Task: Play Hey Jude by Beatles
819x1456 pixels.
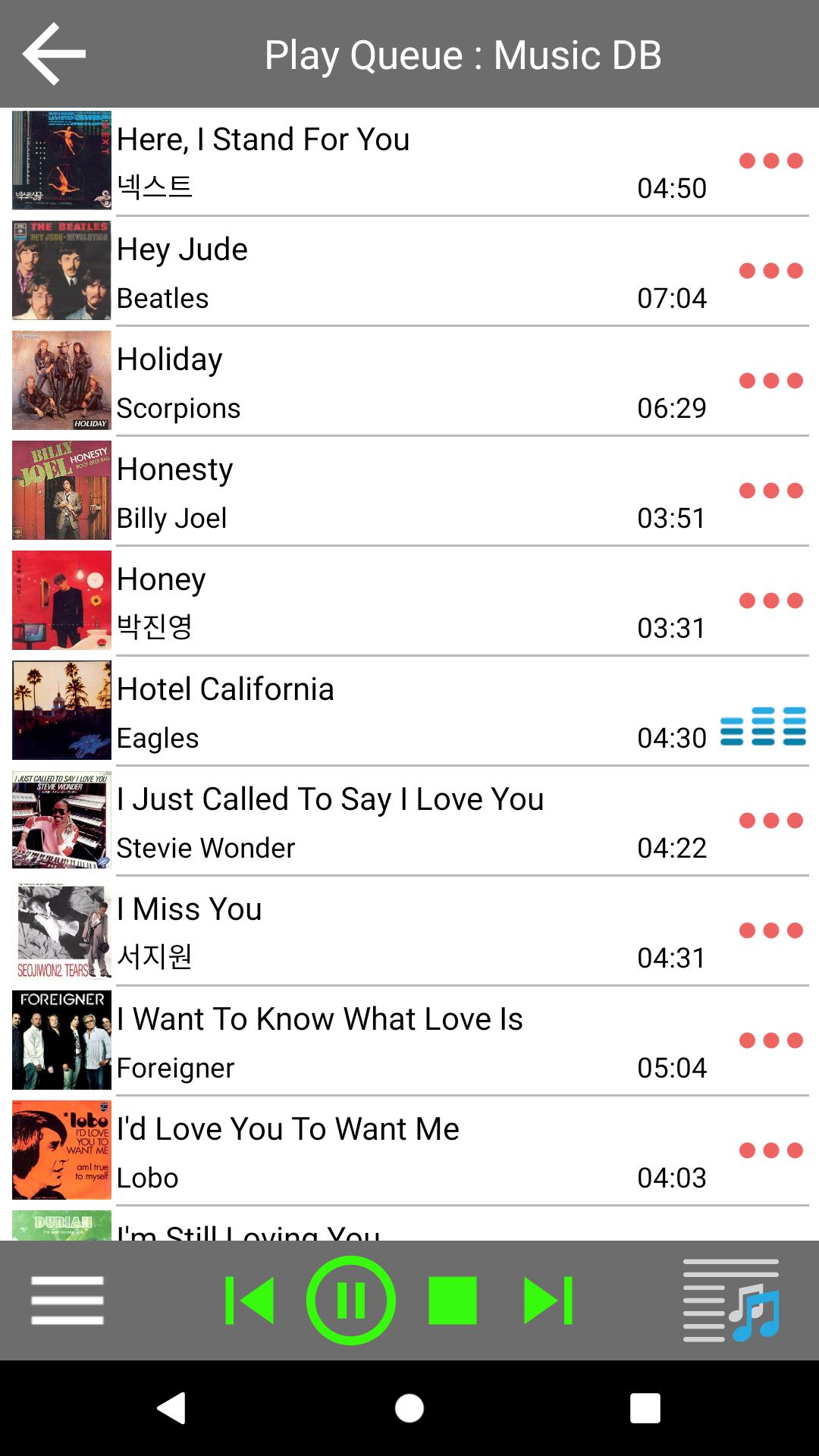Action: 379,271
